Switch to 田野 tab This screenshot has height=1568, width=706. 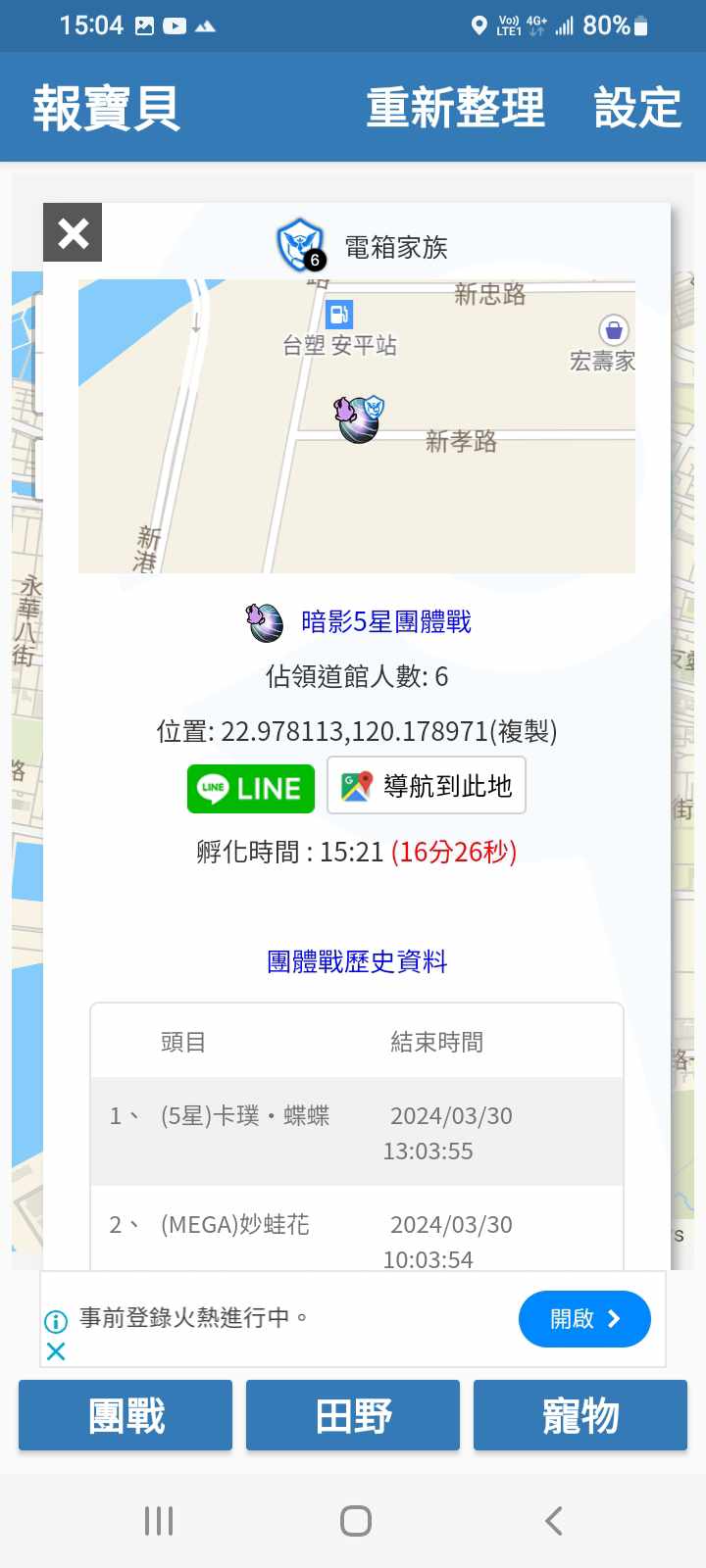pyautogui.click(x=353, y=1415)
